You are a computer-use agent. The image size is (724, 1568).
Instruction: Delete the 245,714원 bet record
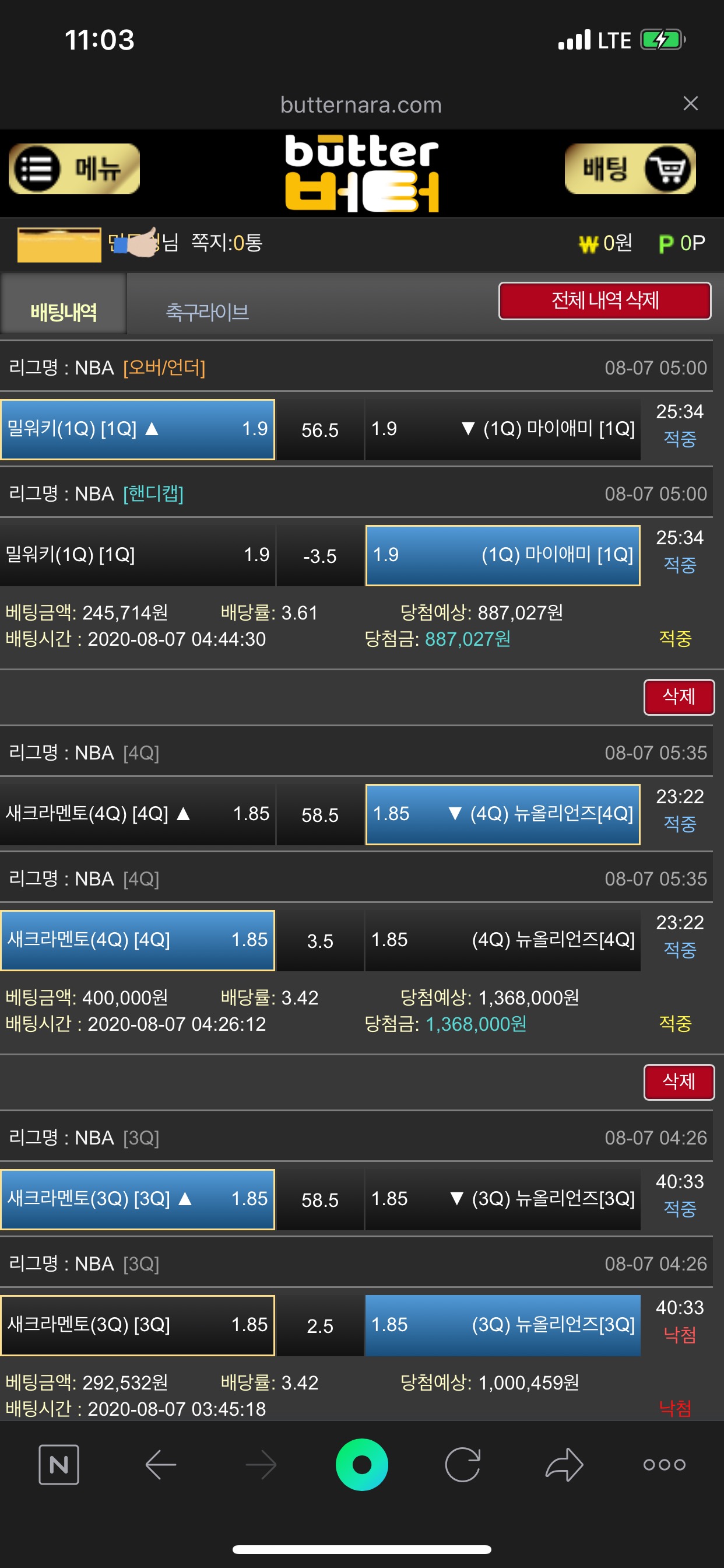(679, 696)
